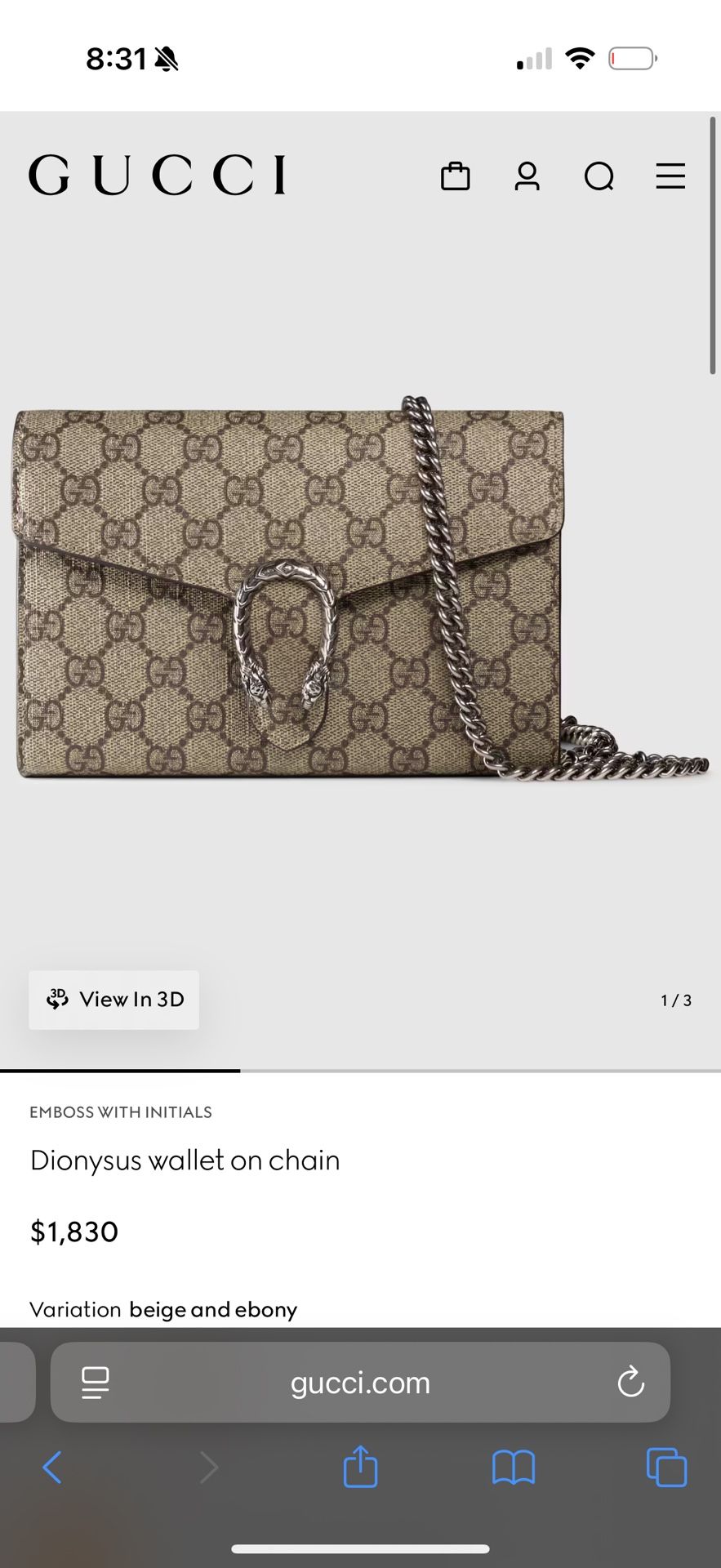Click the Gucci logo
This screenshot has height=1568, width=721.
[x=158, y=174]
